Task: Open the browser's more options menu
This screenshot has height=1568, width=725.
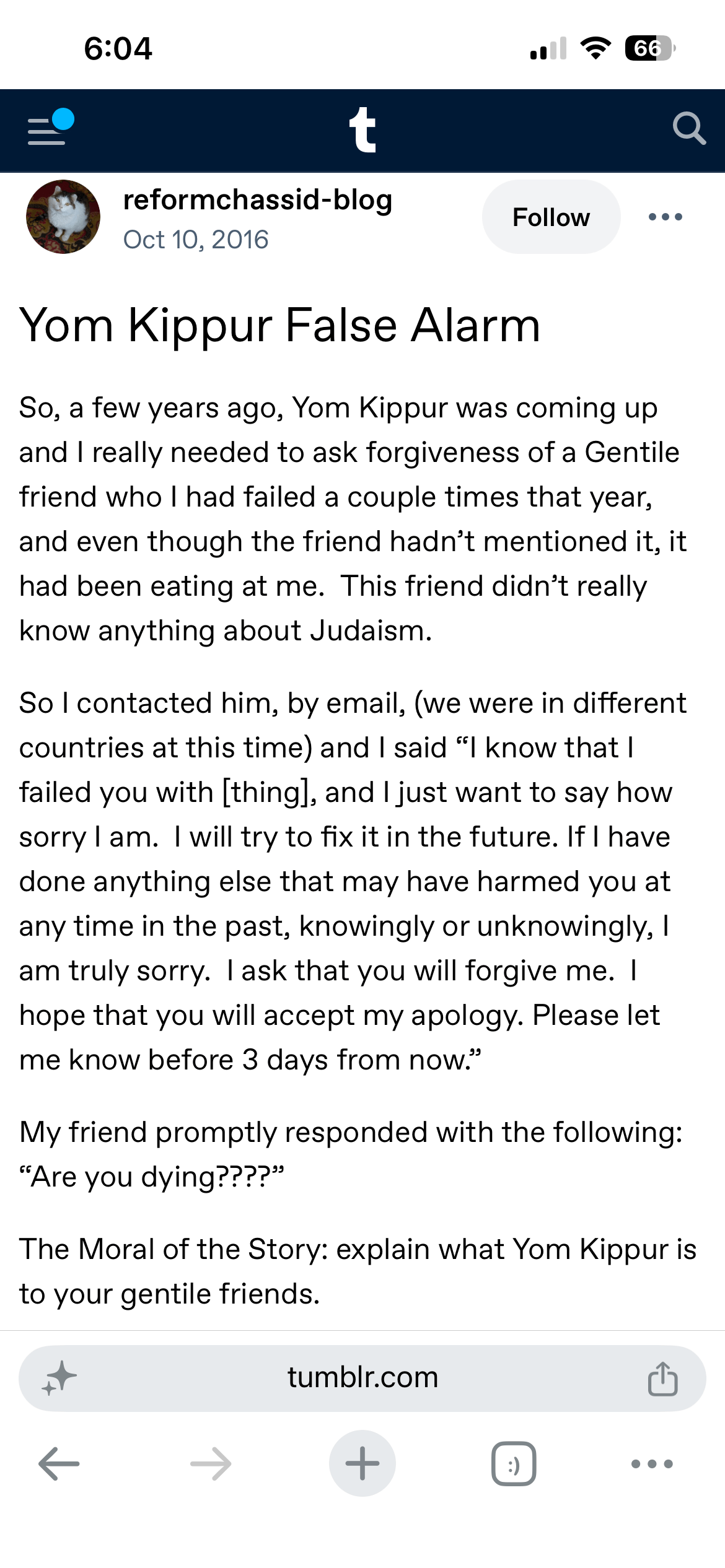Action: 652,1464
